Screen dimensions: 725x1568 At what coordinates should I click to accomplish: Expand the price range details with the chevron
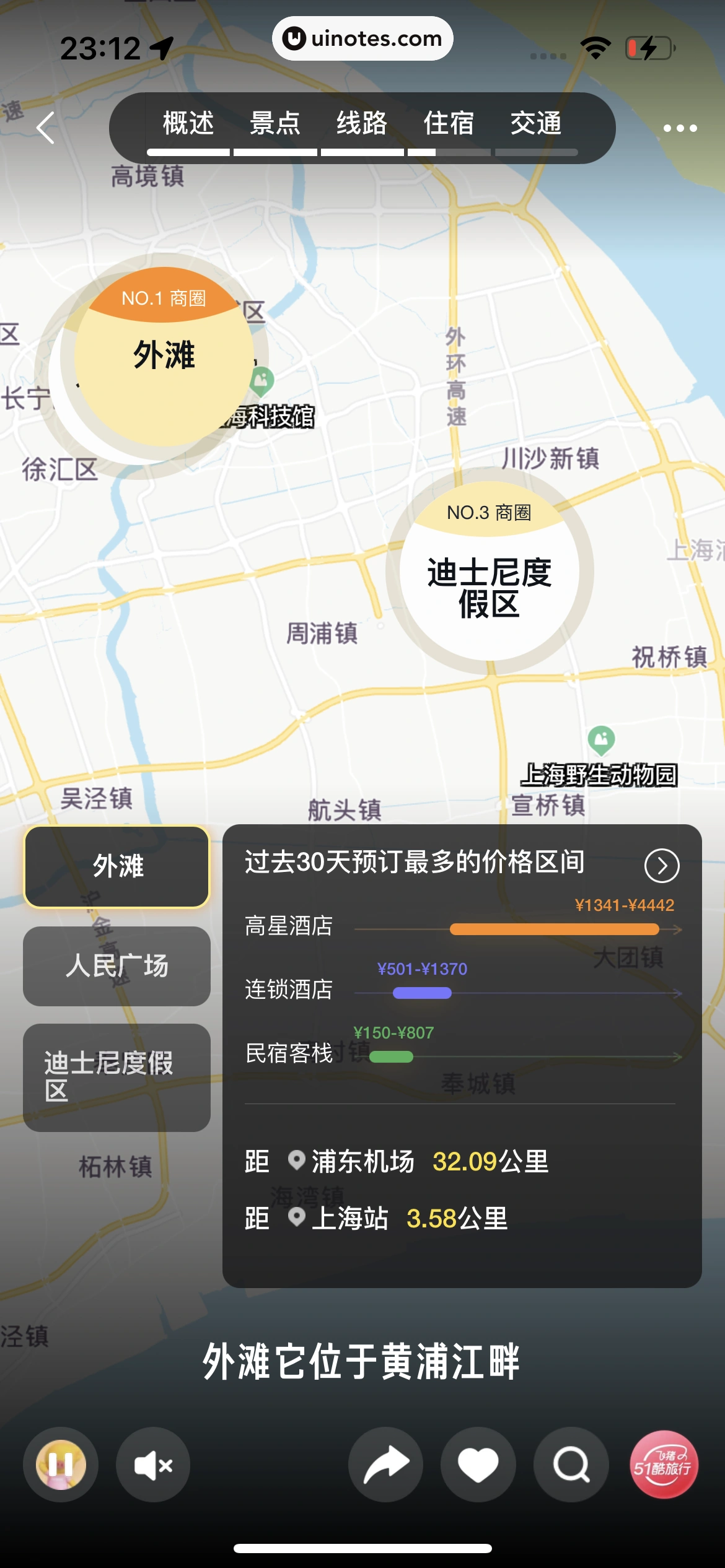(x=662, y=866)
